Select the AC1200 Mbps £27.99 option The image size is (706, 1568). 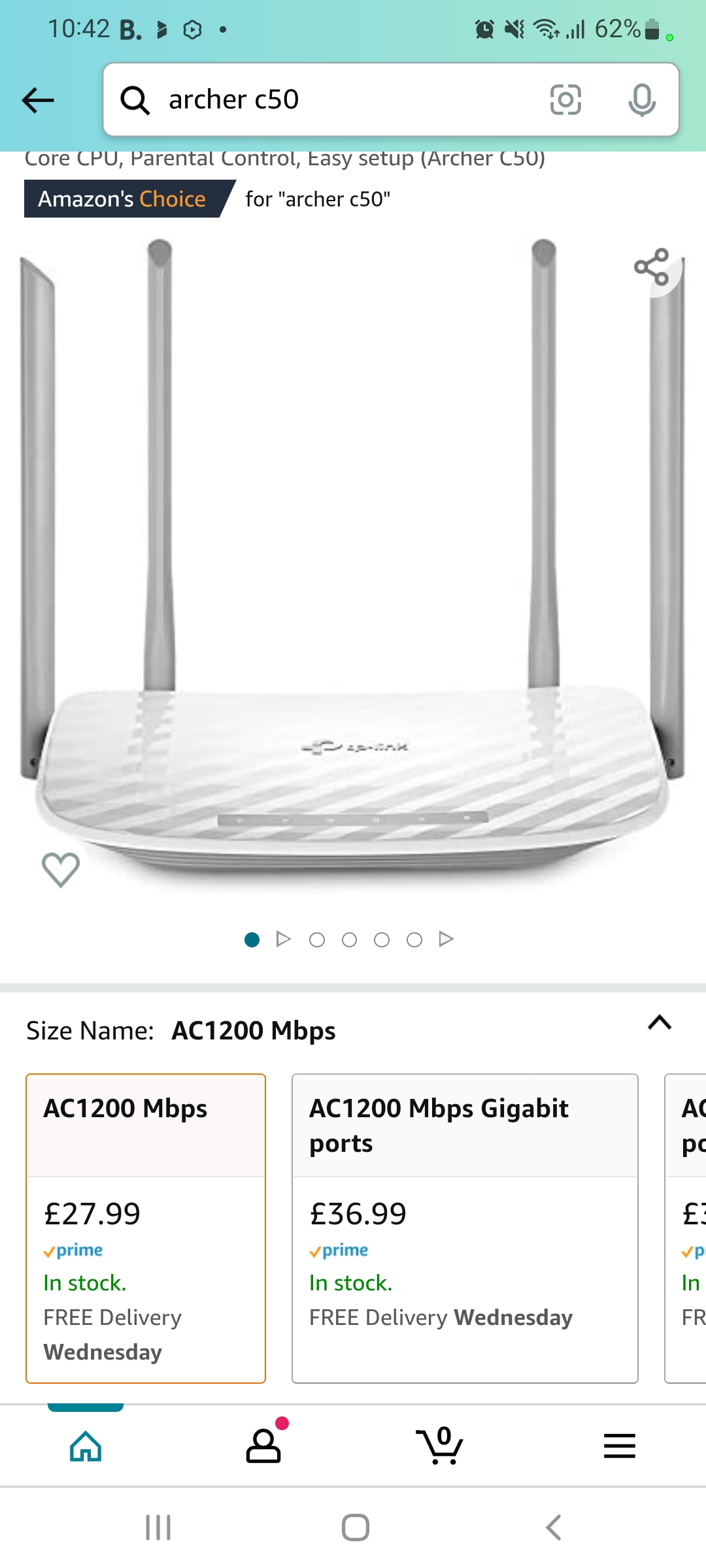coord(146,1228)
